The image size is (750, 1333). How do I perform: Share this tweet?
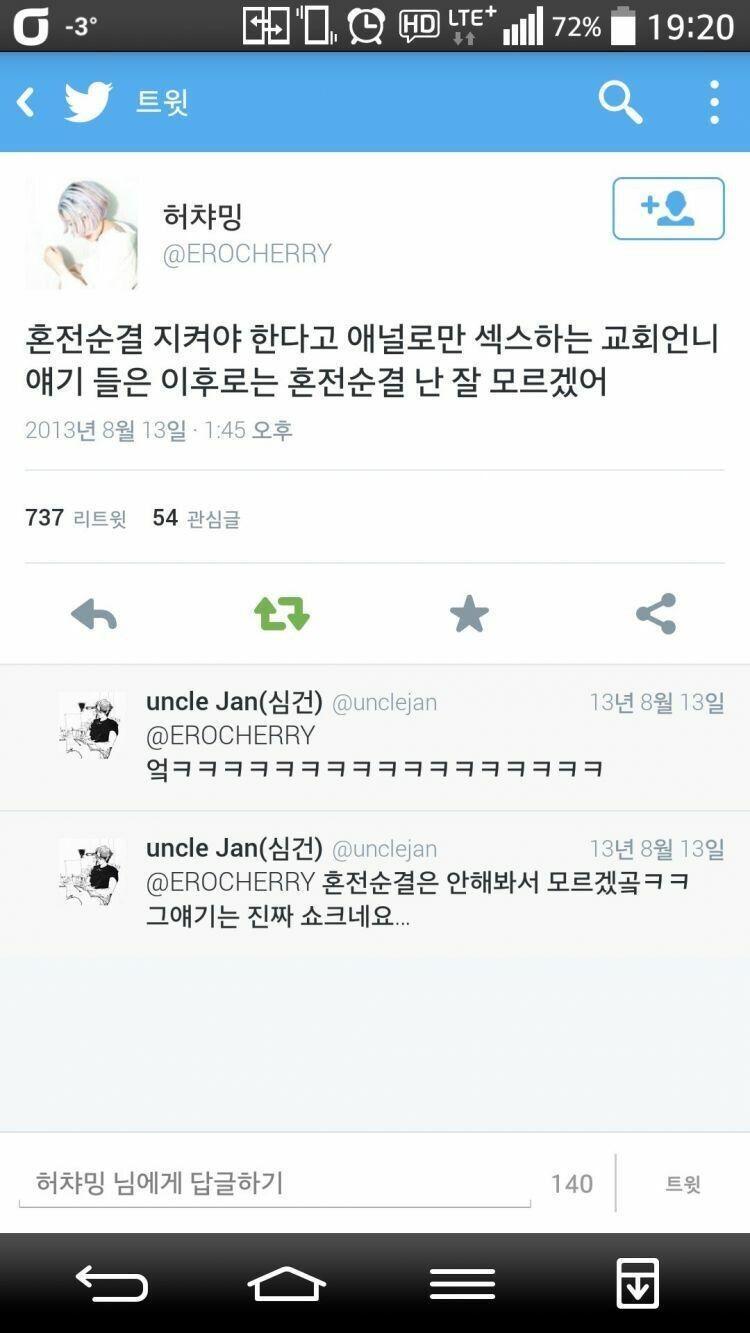656,614
